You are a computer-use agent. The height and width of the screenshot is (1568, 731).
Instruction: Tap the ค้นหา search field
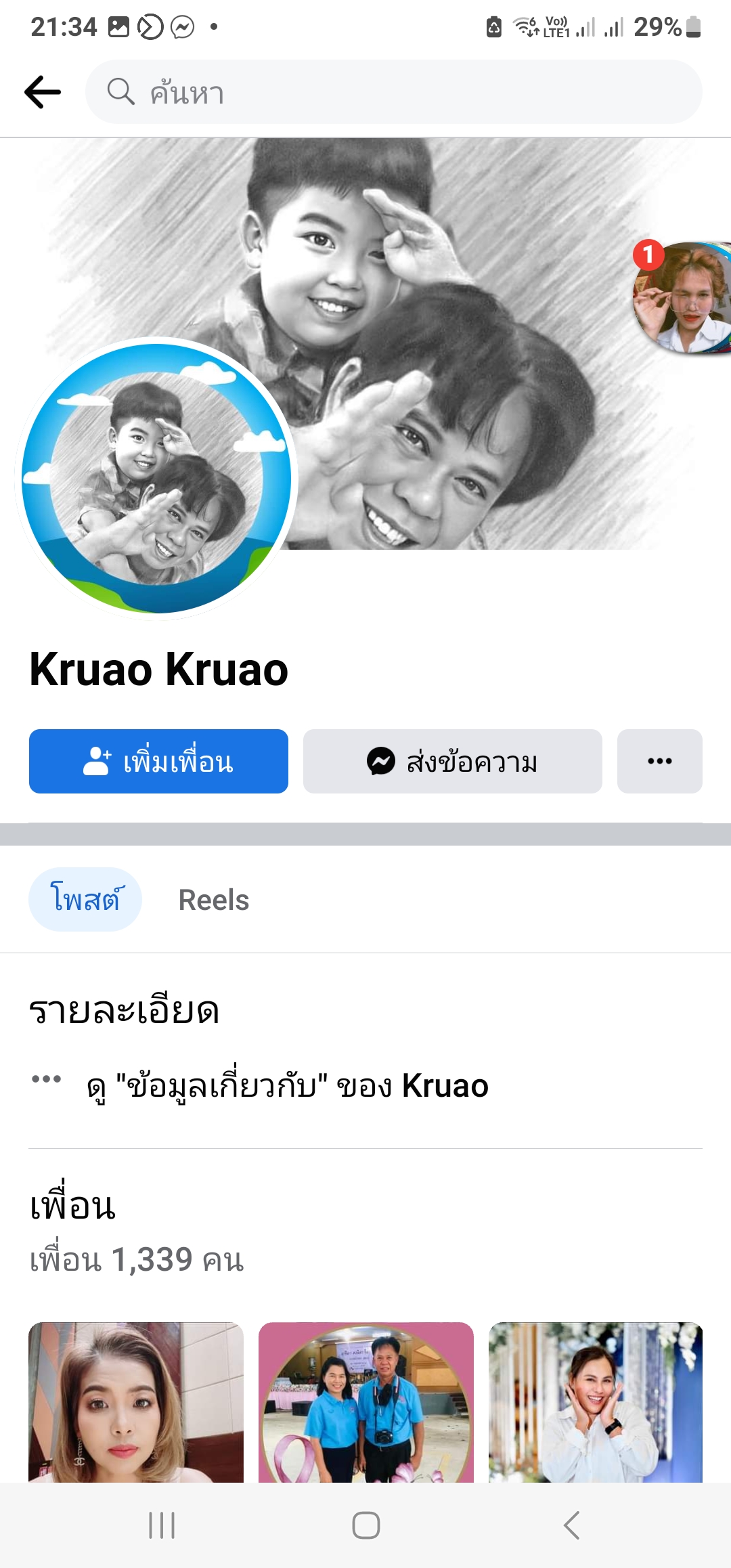393,92
